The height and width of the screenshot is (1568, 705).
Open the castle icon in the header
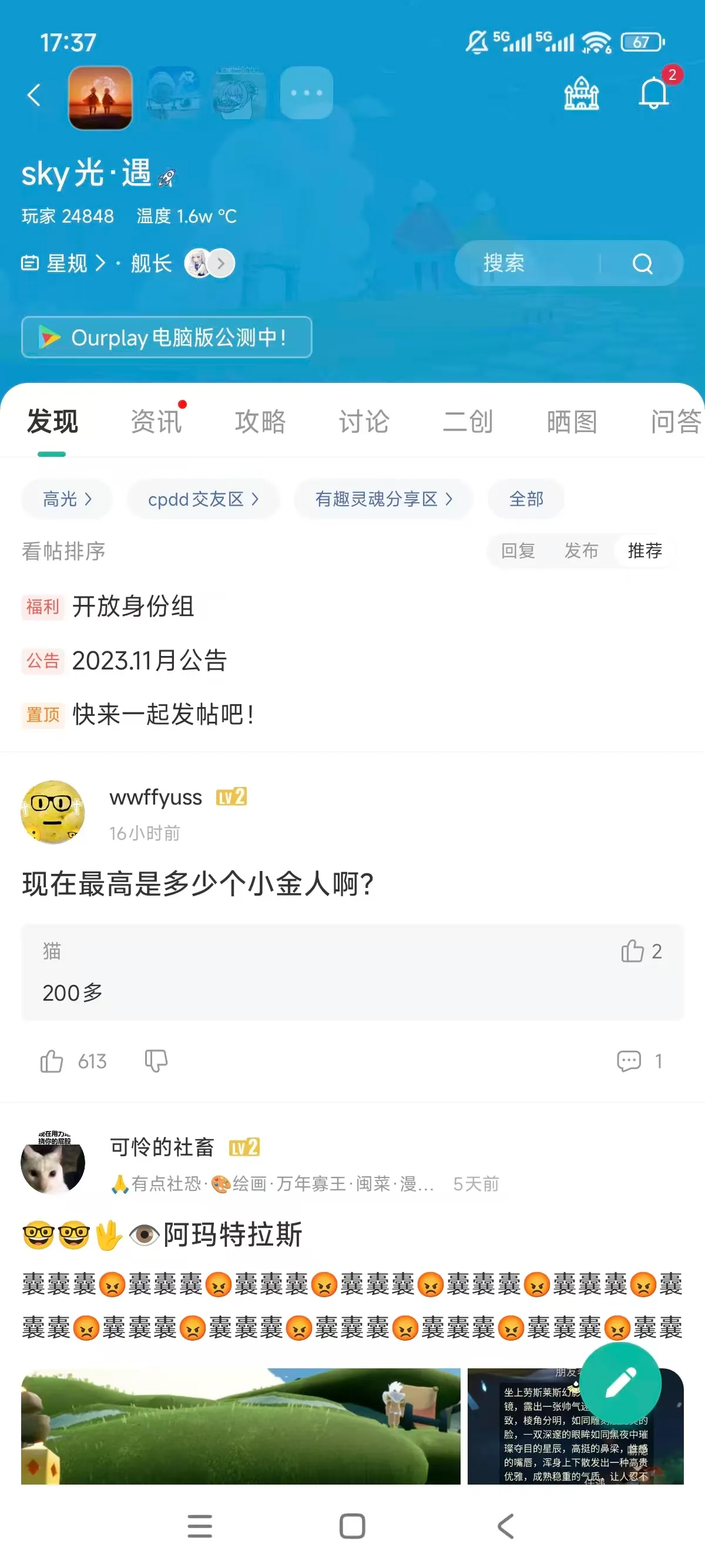coord(581,94)
